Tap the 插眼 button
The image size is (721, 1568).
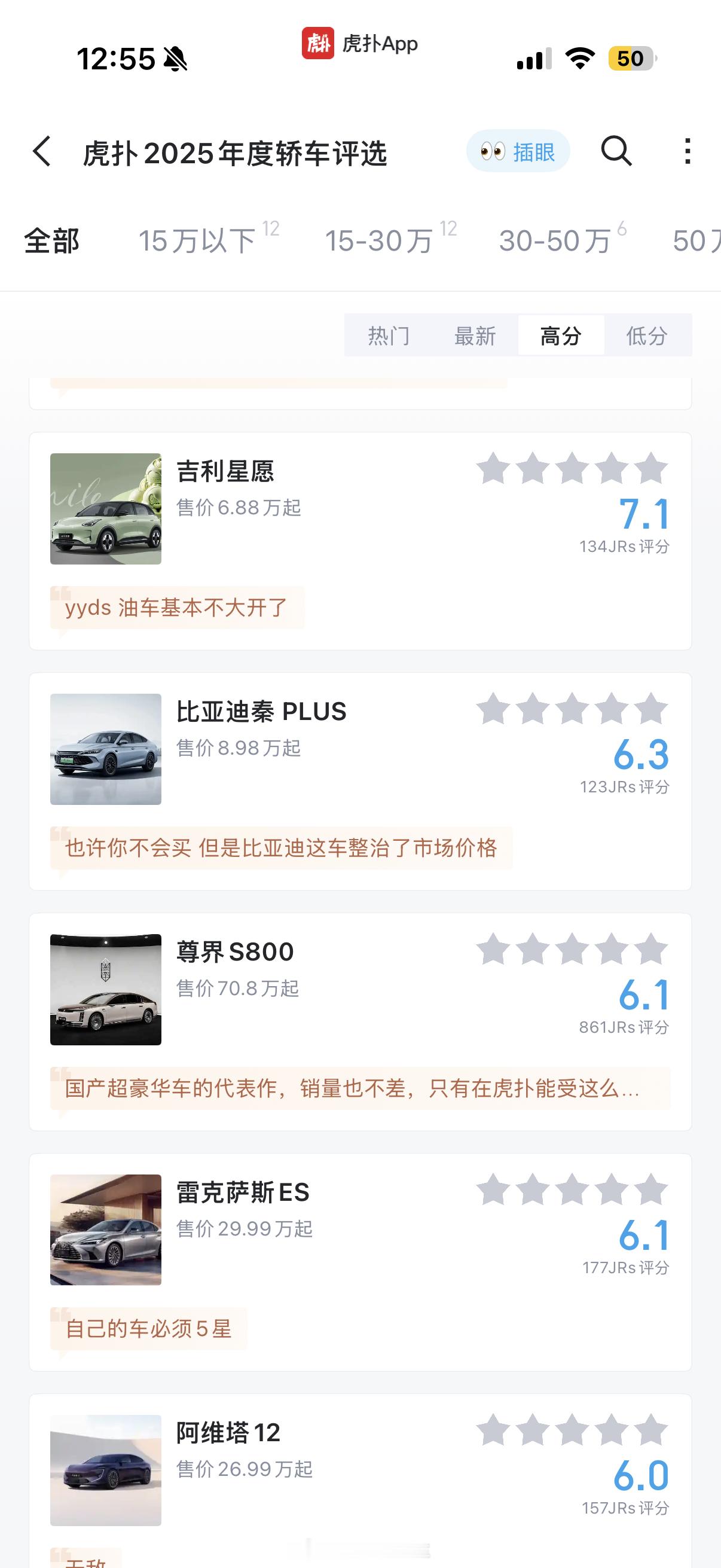click(518, 151)
